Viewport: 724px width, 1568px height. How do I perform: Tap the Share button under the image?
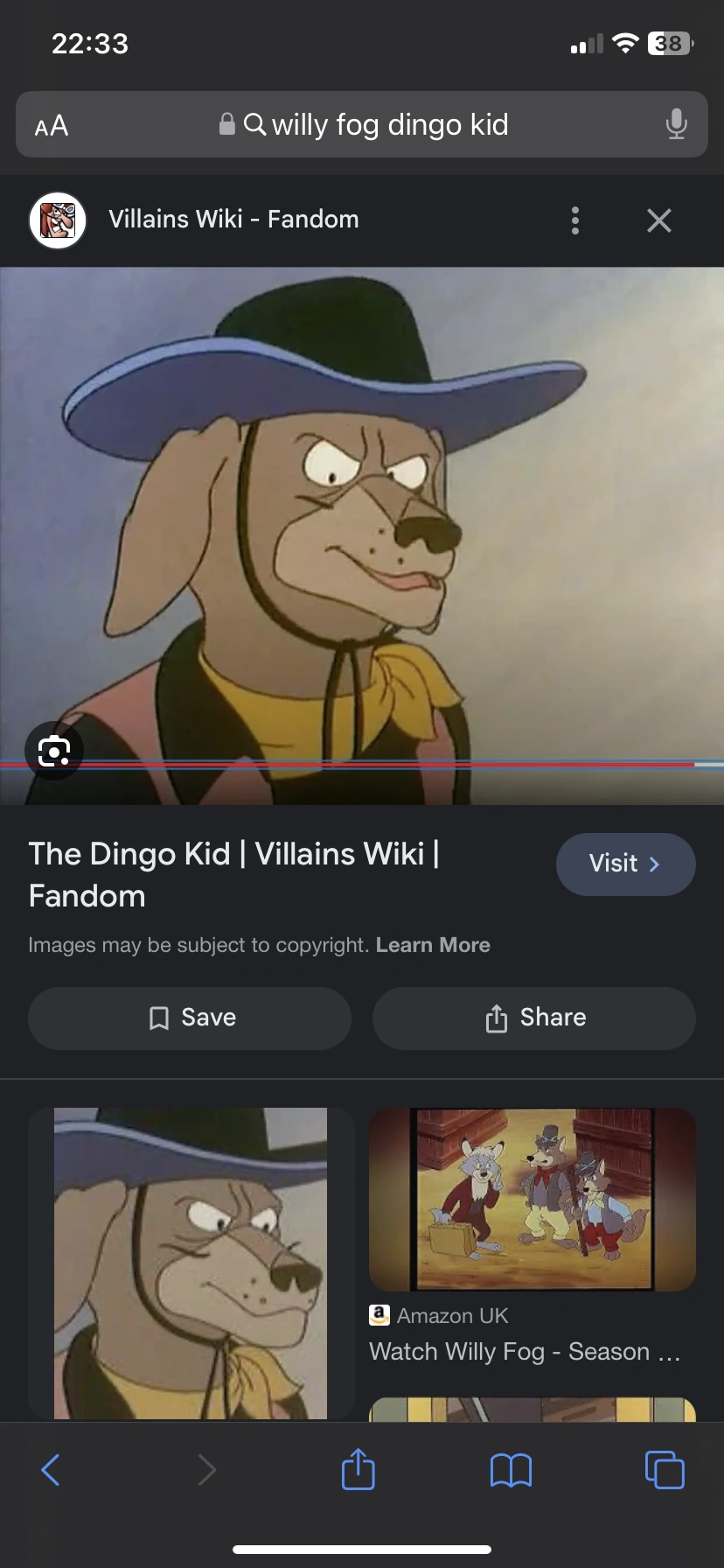click(x=533, y=1018)
